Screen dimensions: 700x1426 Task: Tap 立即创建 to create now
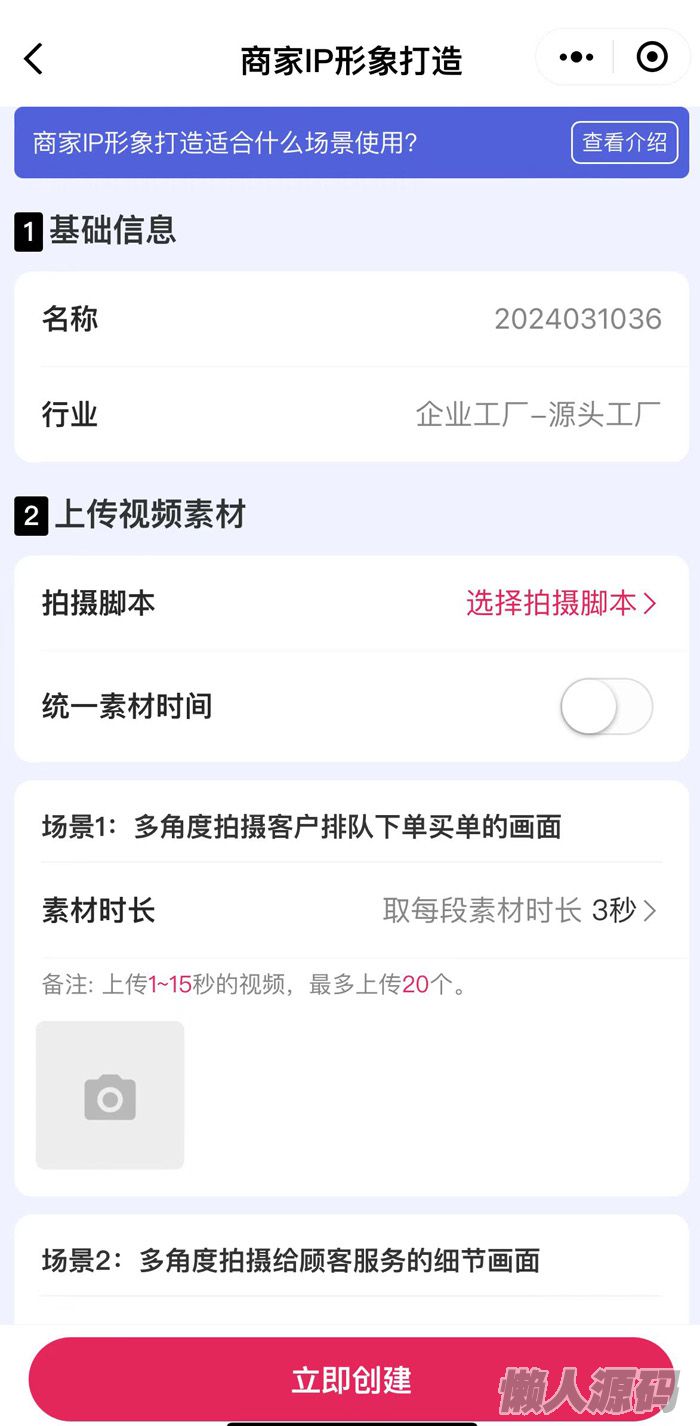[350, 1380]
